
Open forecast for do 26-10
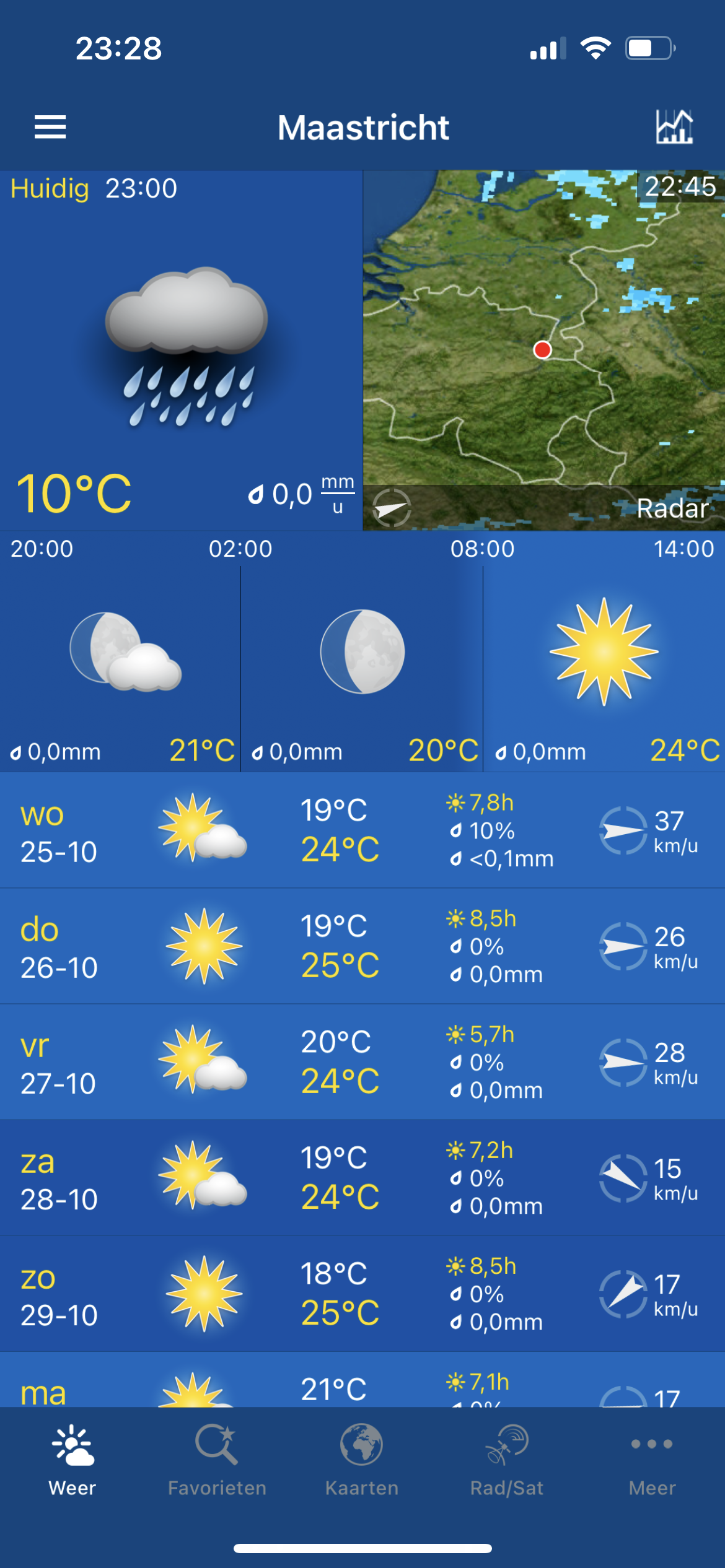coord(362,946)
